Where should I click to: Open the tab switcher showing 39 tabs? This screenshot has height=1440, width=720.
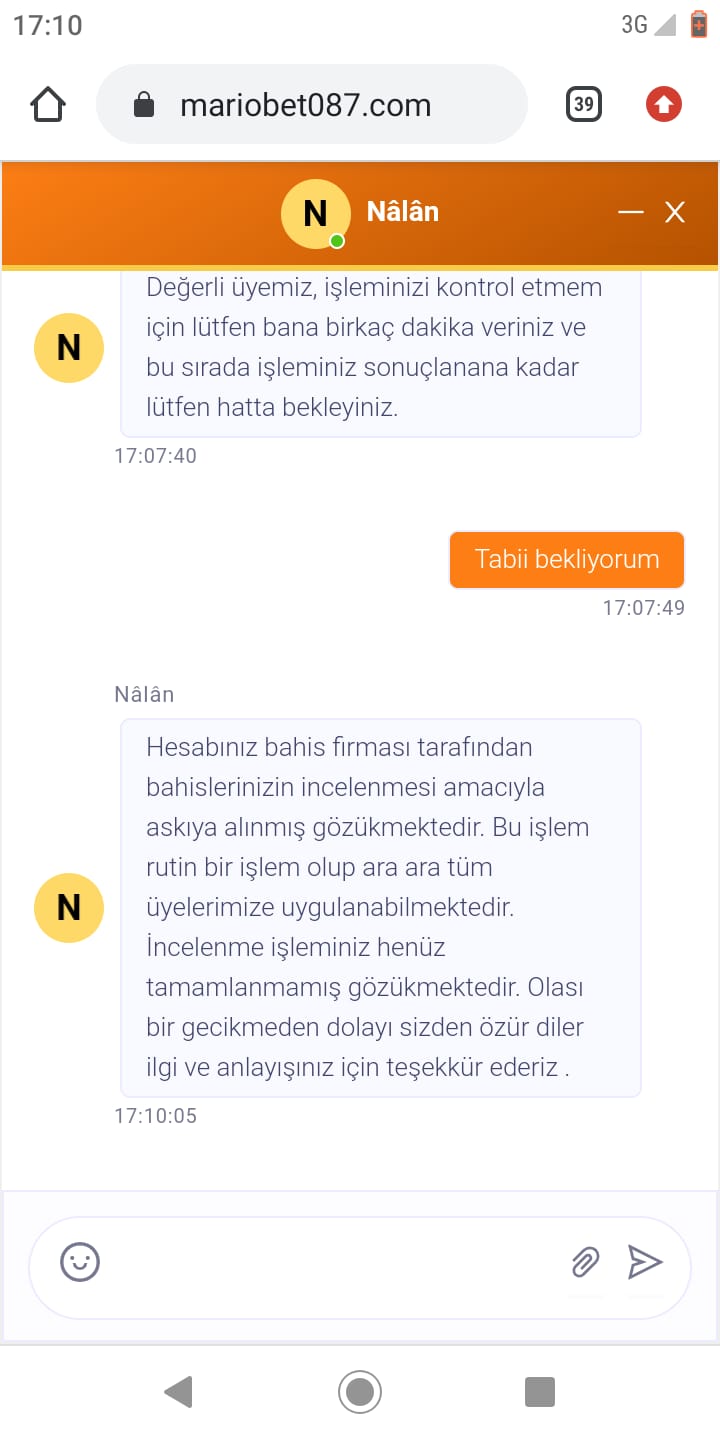(x=584, y=104)
